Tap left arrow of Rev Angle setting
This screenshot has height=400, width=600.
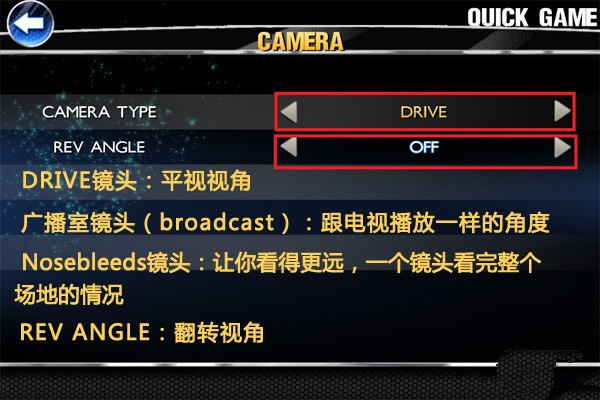289,147
